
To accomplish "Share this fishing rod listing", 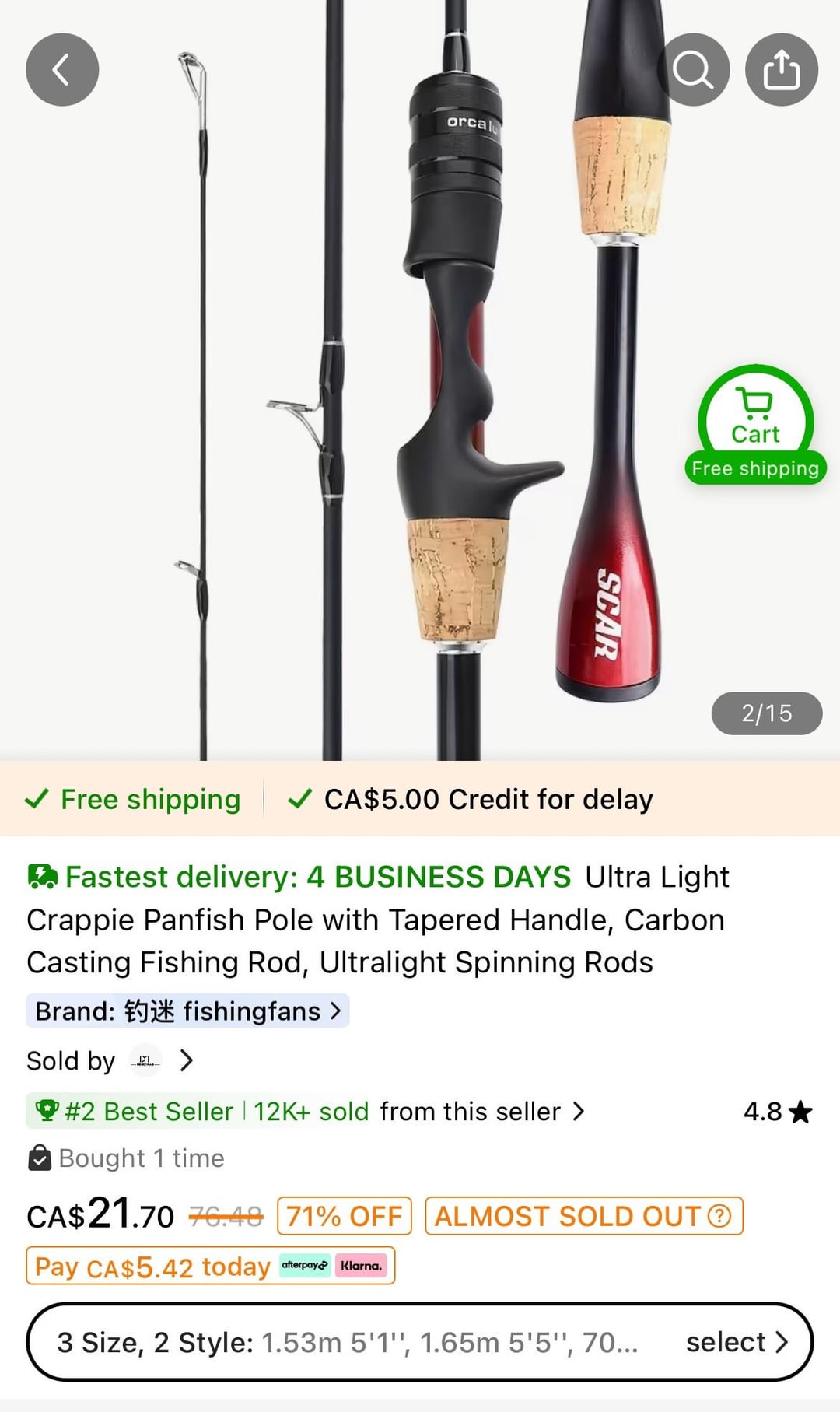I will 781,70.
